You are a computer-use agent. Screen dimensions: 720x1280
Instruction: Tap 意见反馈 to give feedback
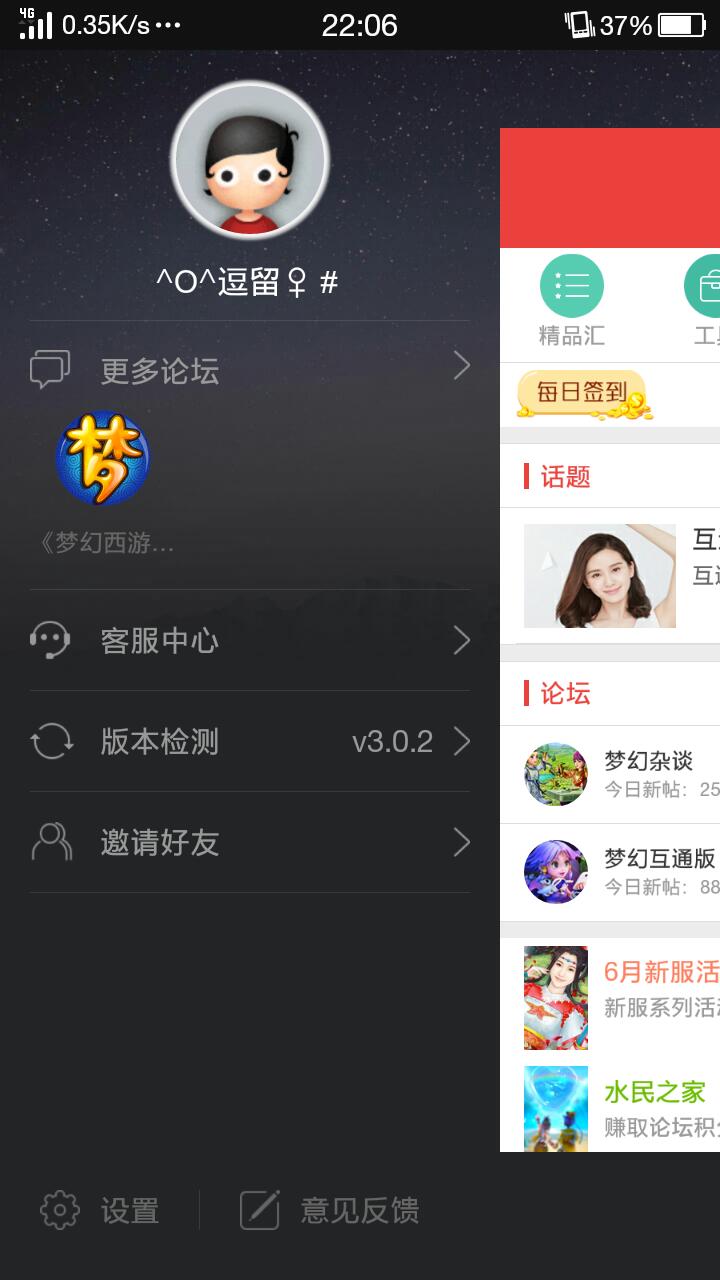pyautogui.click(x=330, y=1210)
